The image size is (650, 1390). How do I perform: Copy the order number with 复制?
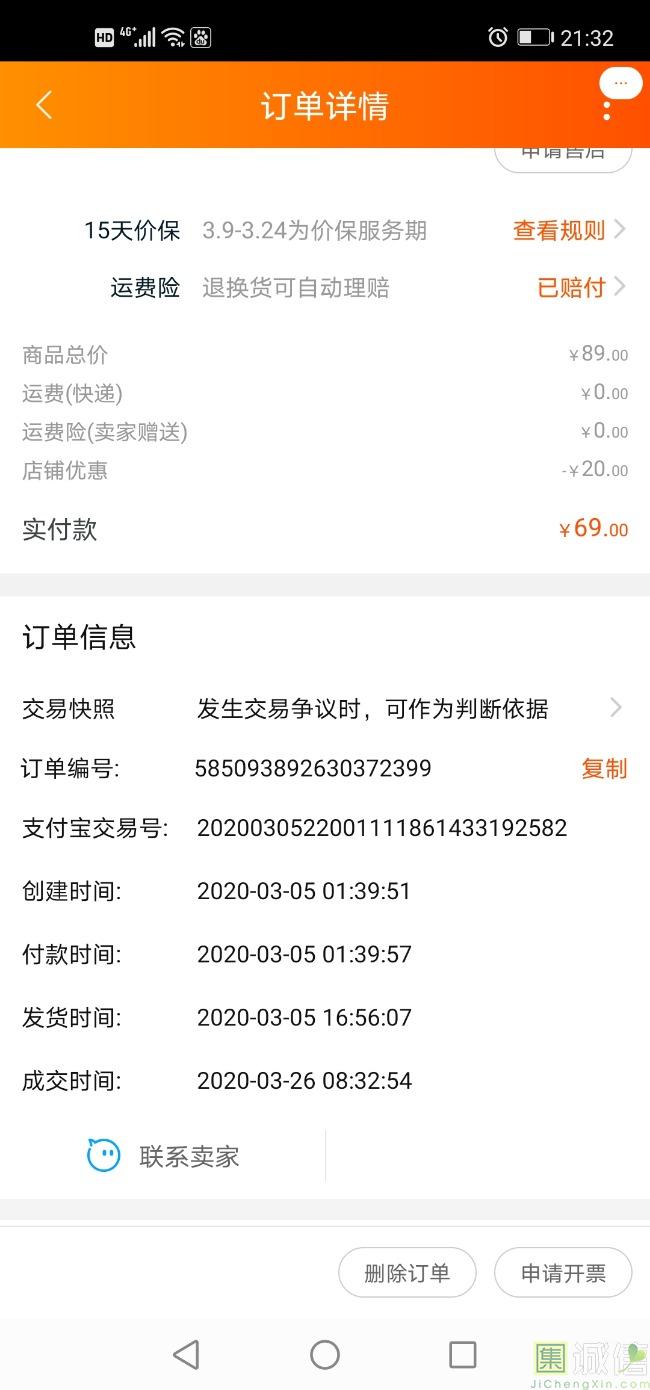tap(604, 768)
